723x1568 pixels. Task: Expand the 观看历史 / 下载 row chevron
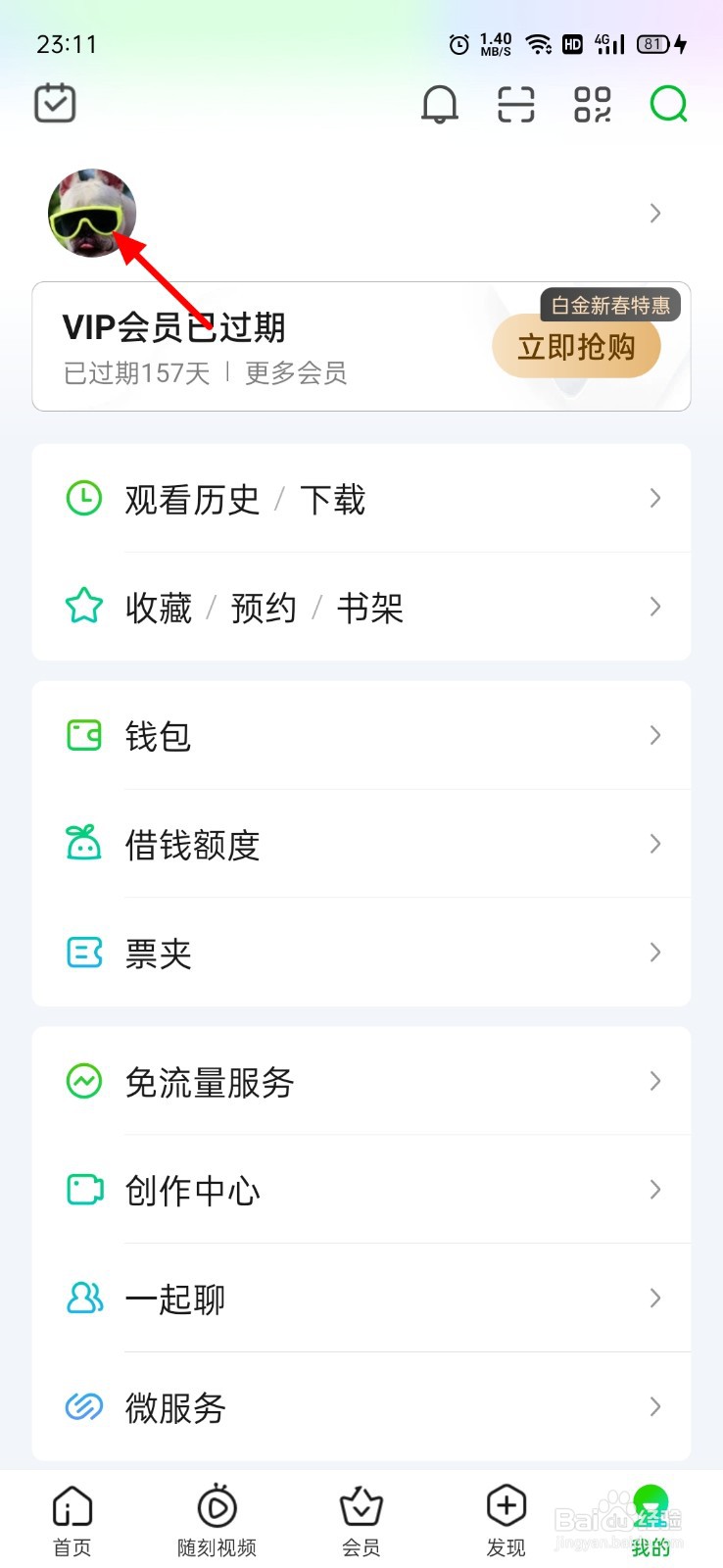655,498
